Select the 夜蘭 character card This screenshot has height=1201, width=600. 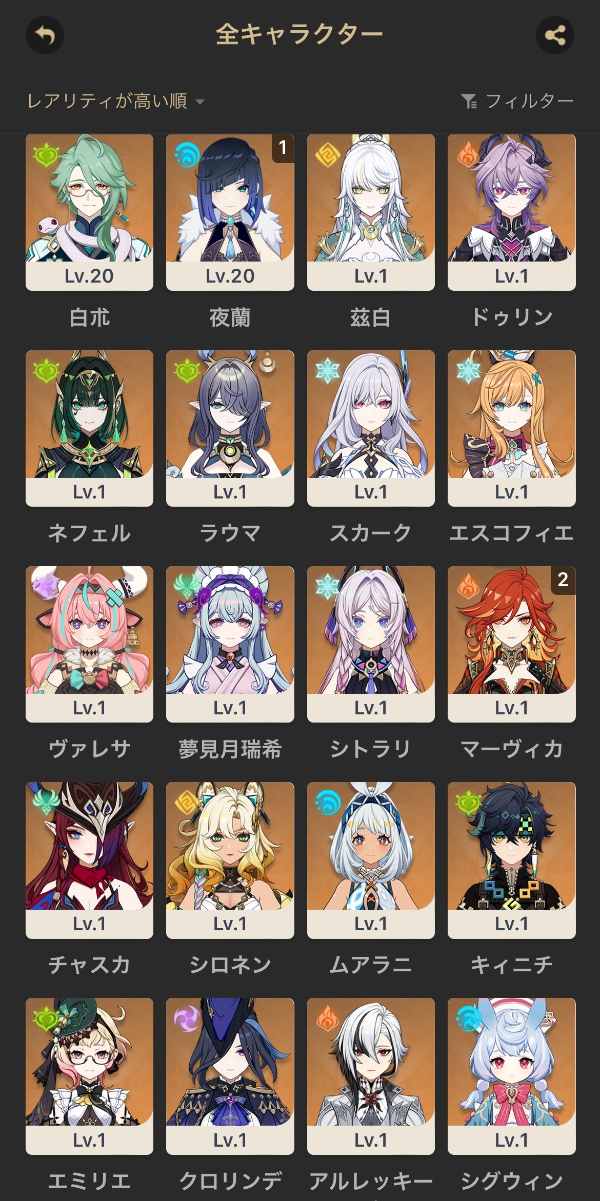(230, 212)
